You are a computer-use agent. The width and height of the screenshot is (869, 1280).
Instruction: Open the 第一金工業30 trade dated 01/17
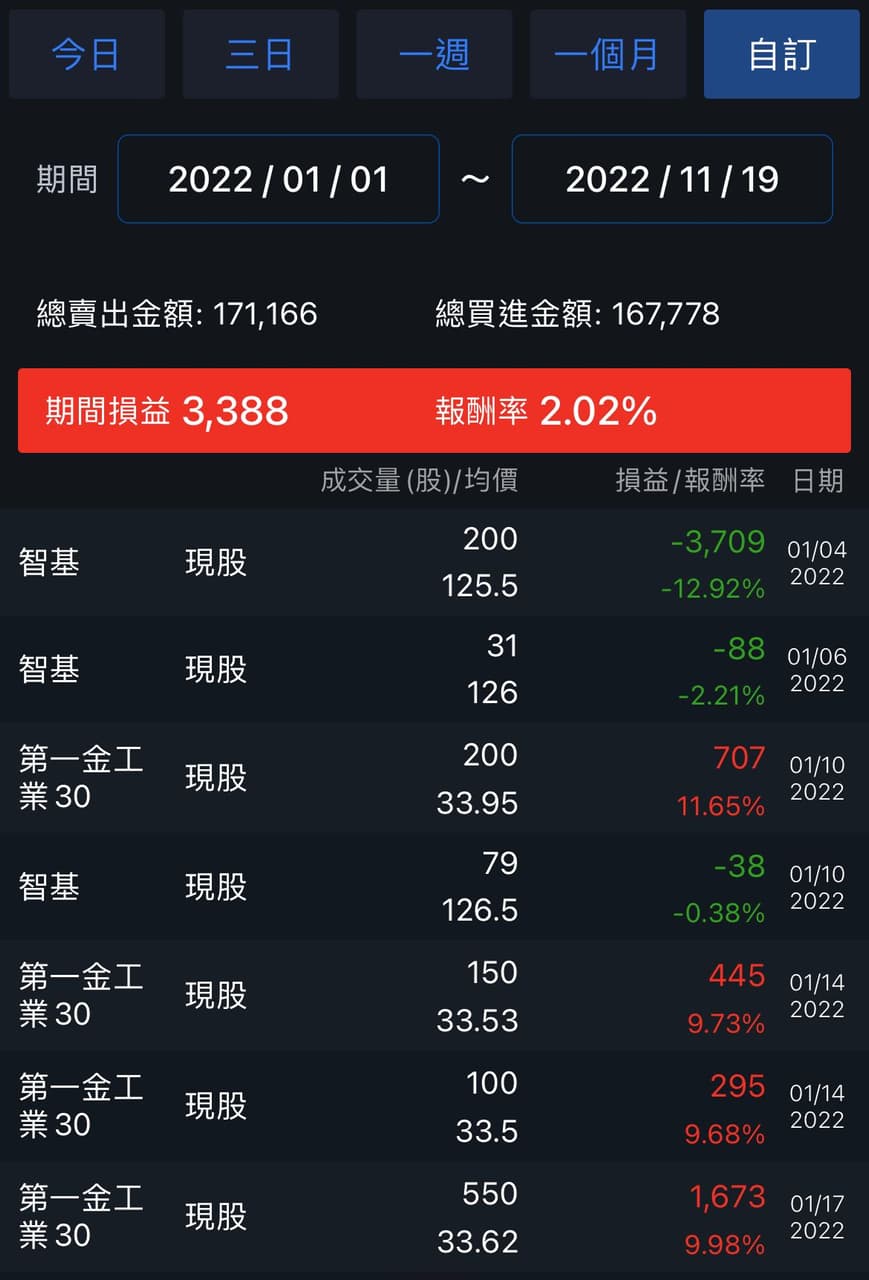point(434,1213)
